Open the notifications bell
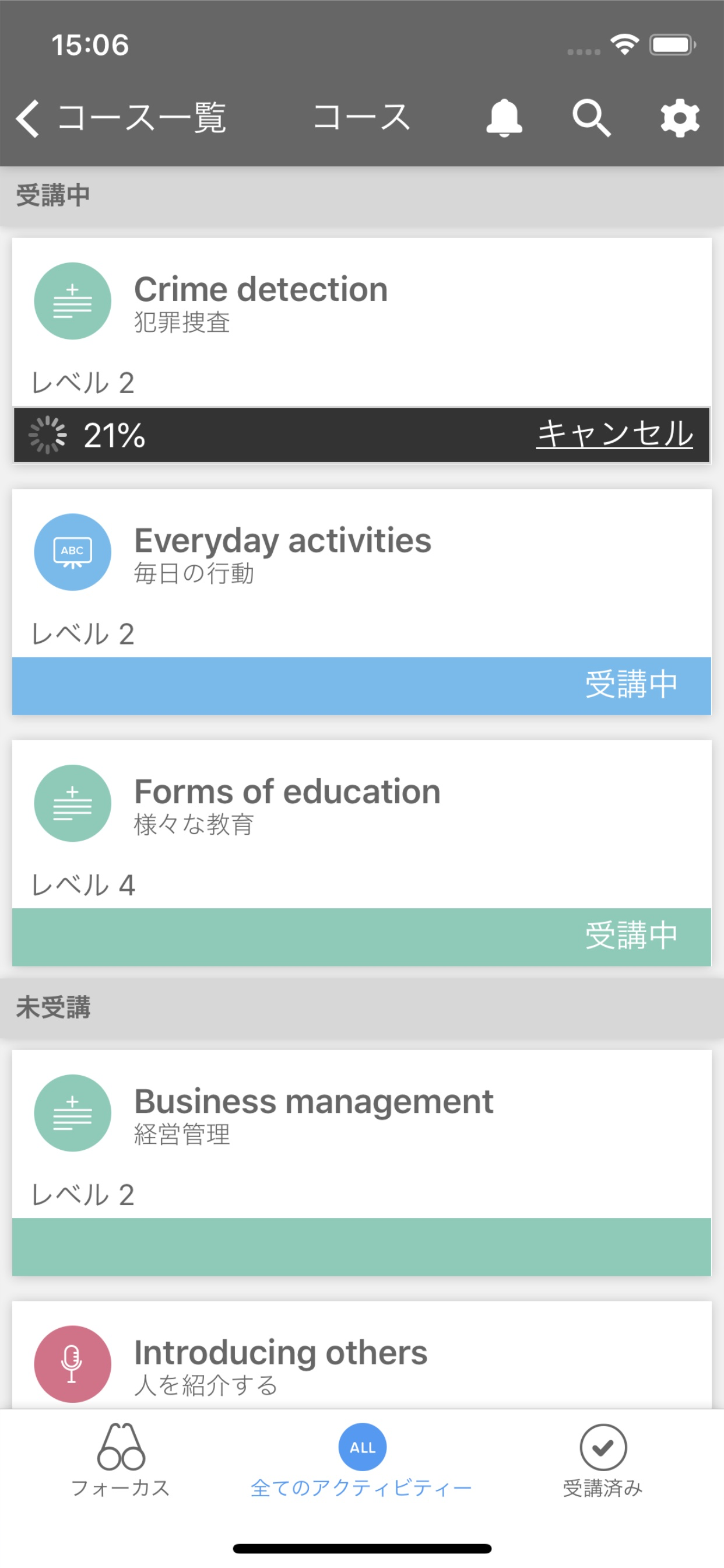 coord(504,117)
